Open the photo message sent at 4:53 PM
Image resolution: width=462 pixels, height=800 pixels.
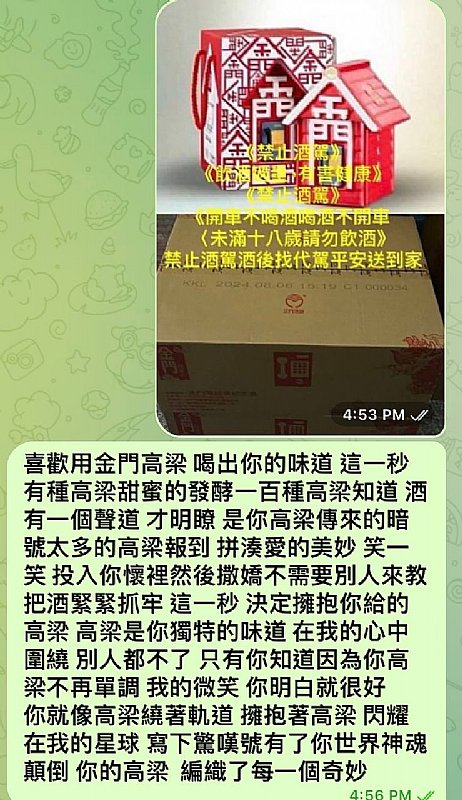click(300, 218)
